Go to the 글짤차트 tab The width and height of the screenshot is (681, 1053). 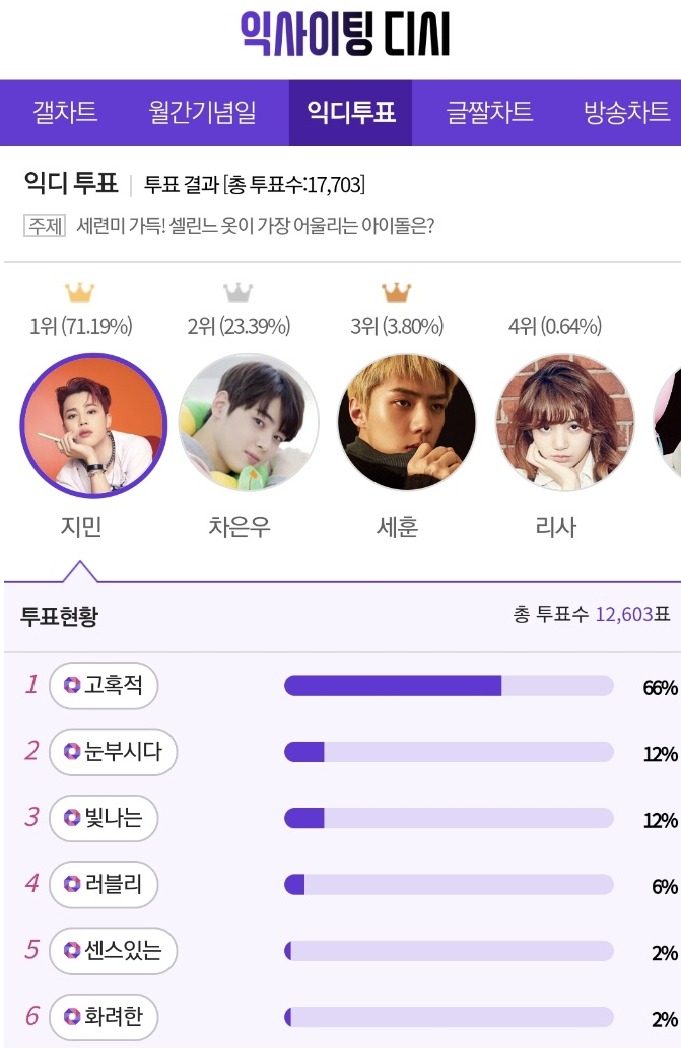pyautogui.click(x=490, y=112)
